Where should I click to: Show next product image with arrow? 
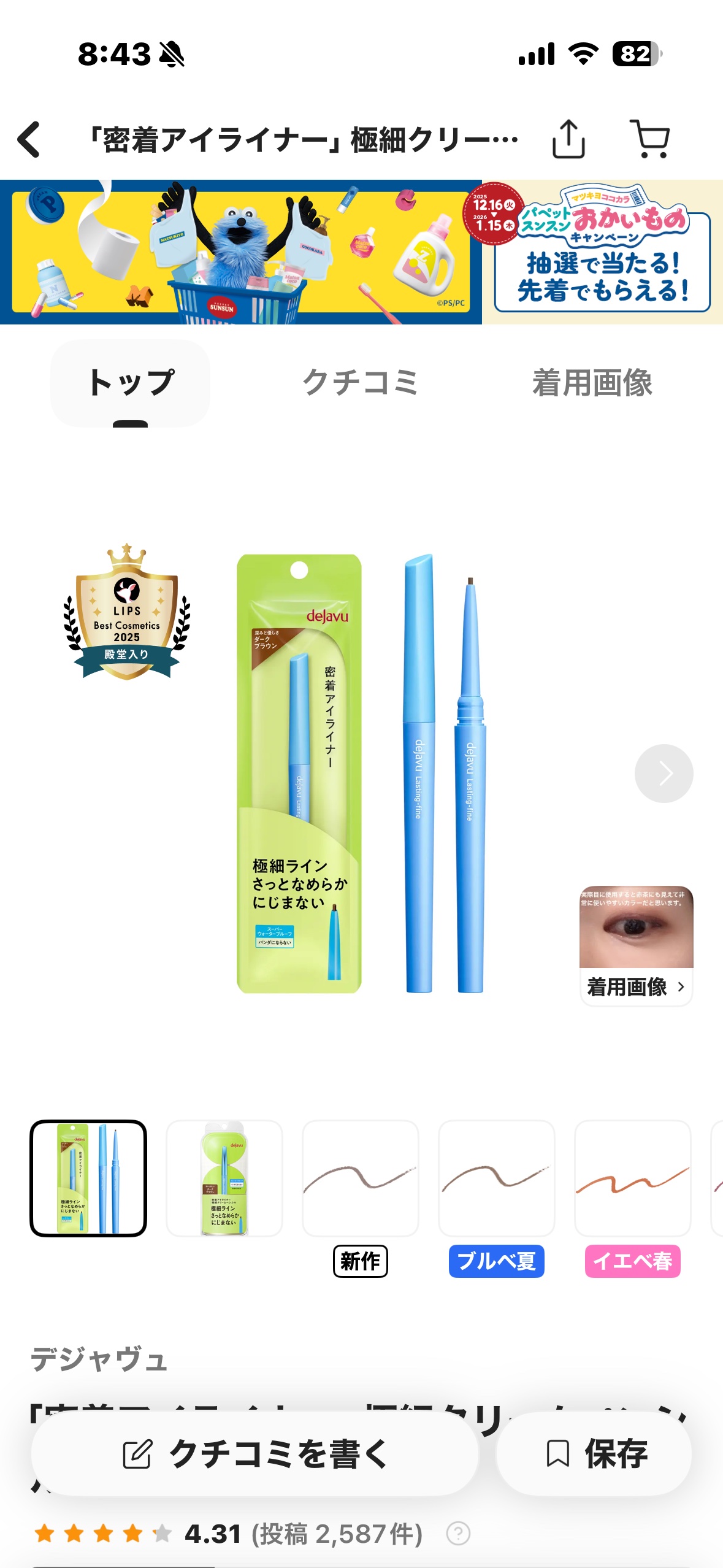tap(664, 774)
